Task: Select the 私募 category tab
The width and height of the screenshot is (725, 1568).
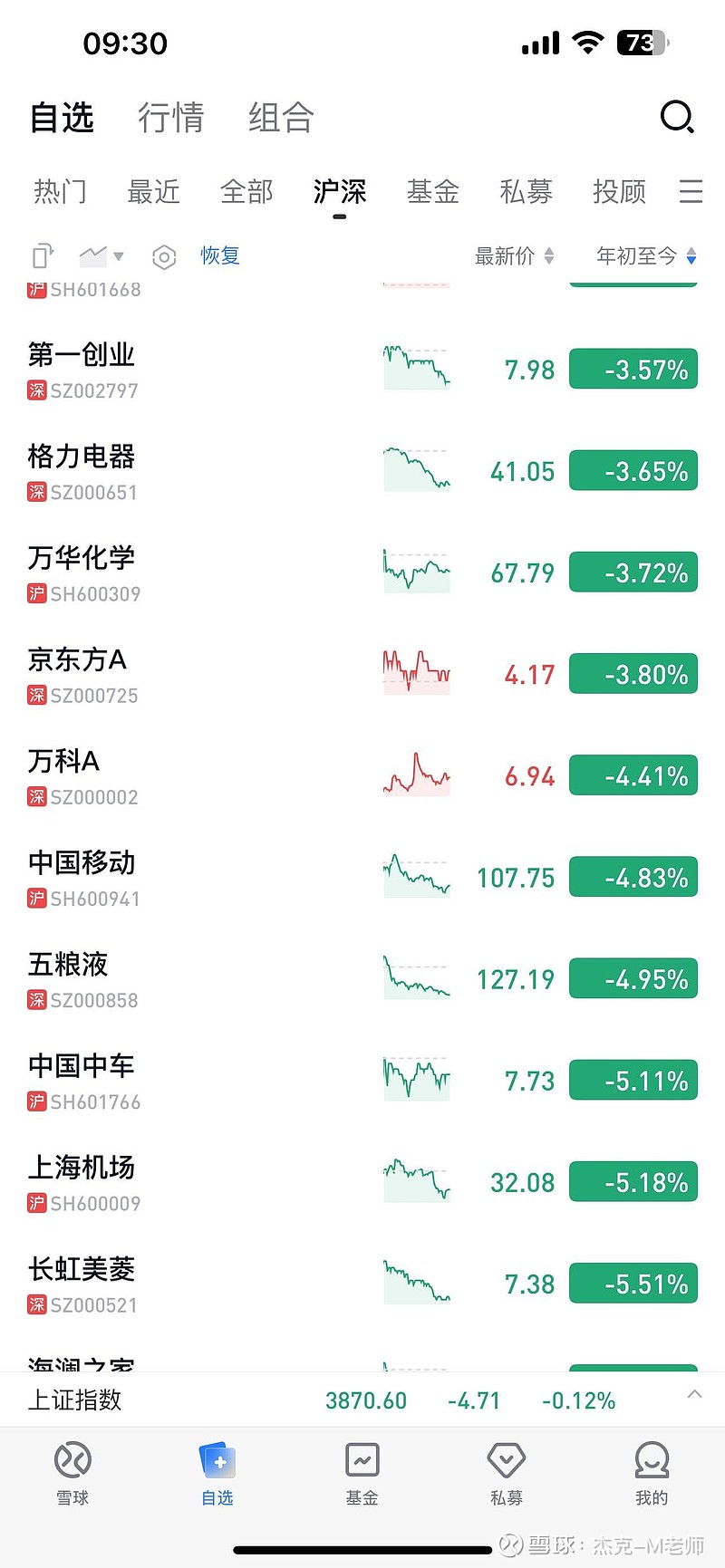Action: pos(526,192)
